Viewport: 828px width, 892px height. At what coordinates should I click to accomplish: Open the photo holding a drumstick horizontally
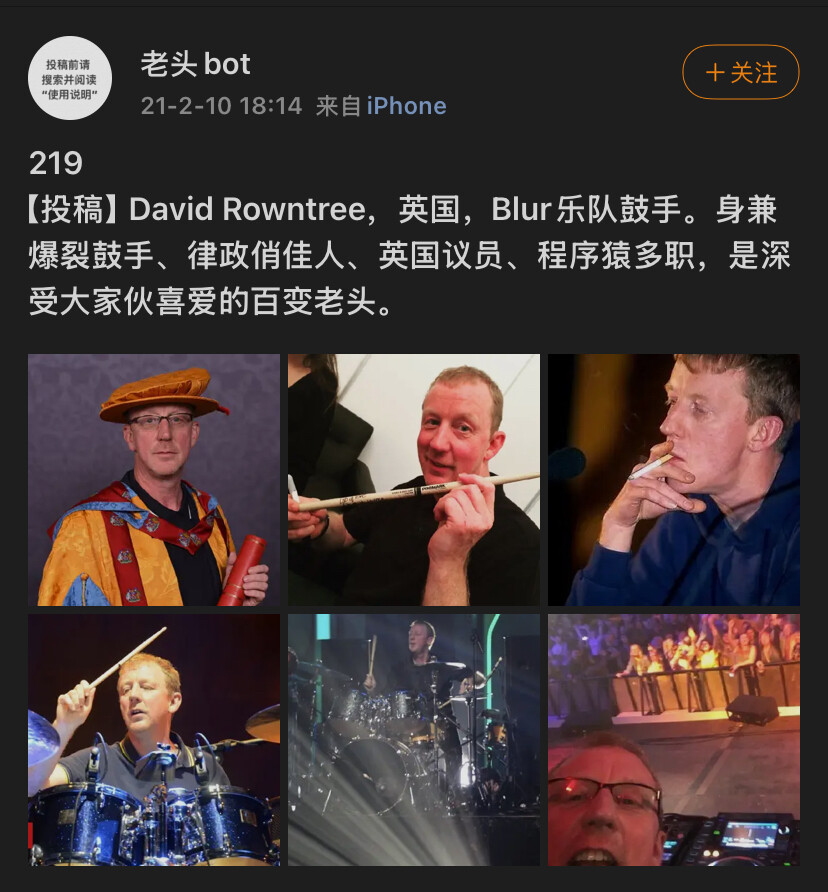pos(414,480)
